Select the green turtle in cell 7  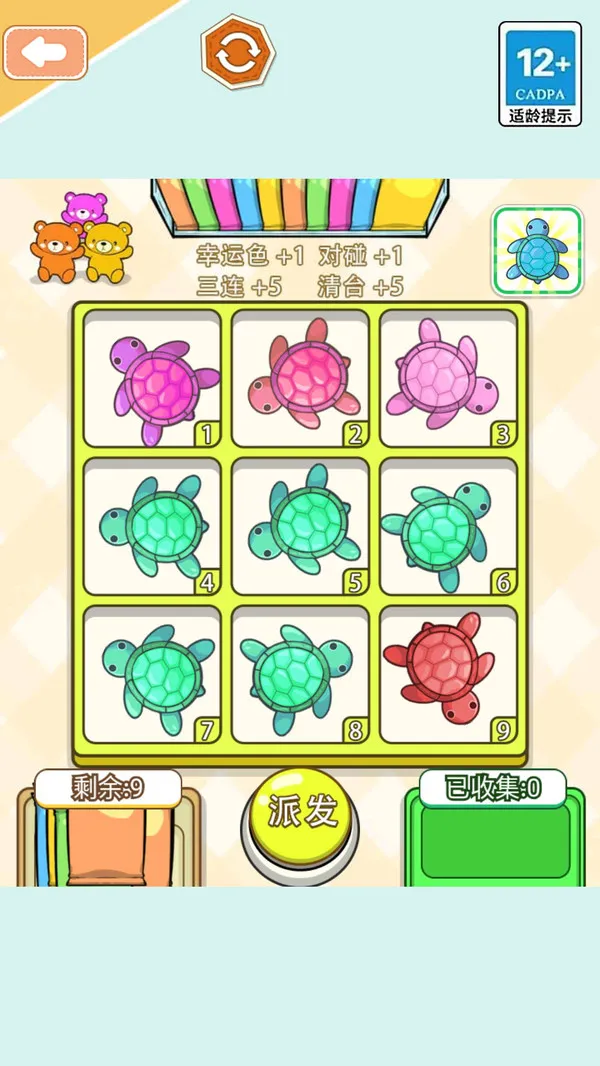(x=153, y=675)
